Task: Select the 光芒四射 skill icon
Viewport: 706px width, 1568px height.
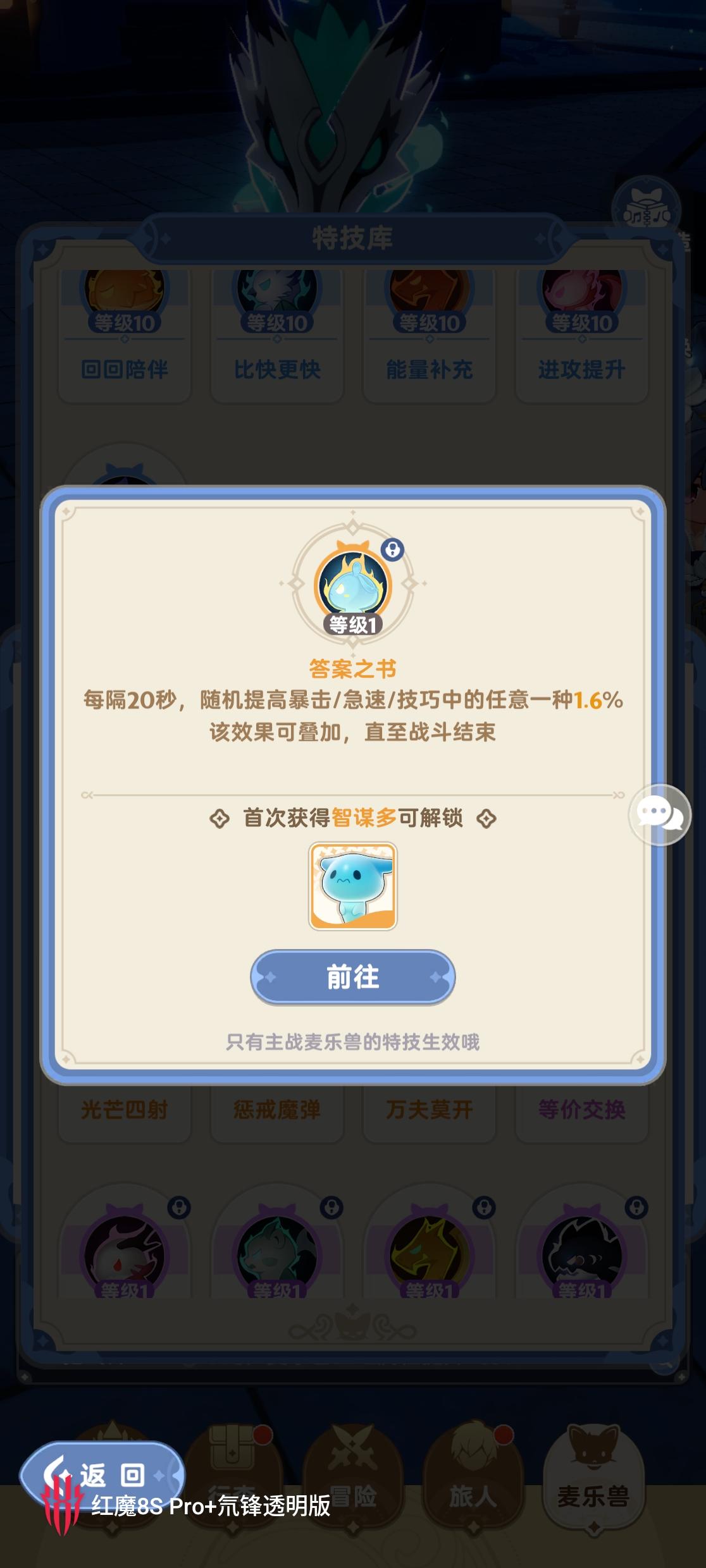Action: 125,1112
